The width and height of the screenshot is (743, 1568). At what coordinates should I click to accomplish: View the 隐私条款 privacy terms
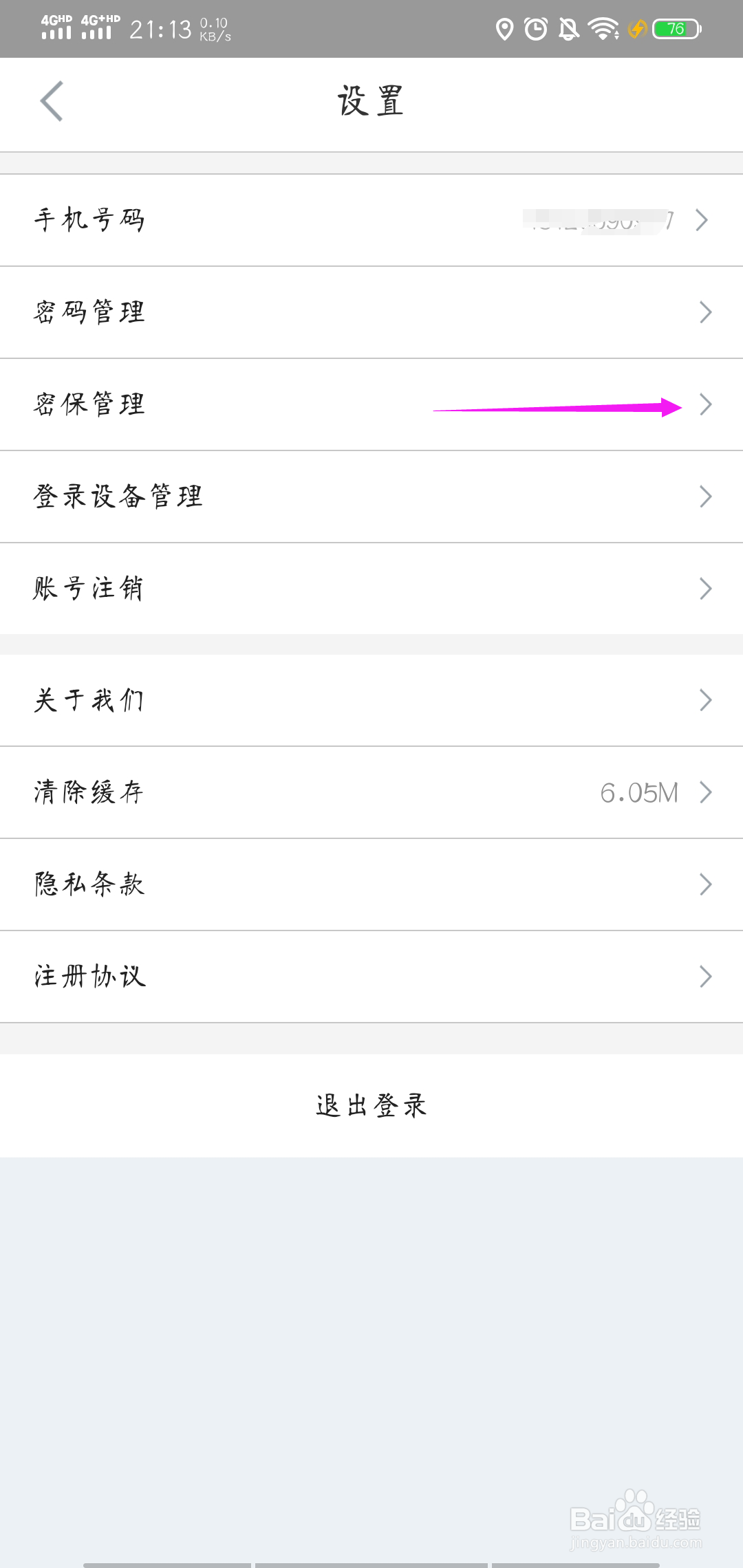pyautogui.click(x=371, y=884)
